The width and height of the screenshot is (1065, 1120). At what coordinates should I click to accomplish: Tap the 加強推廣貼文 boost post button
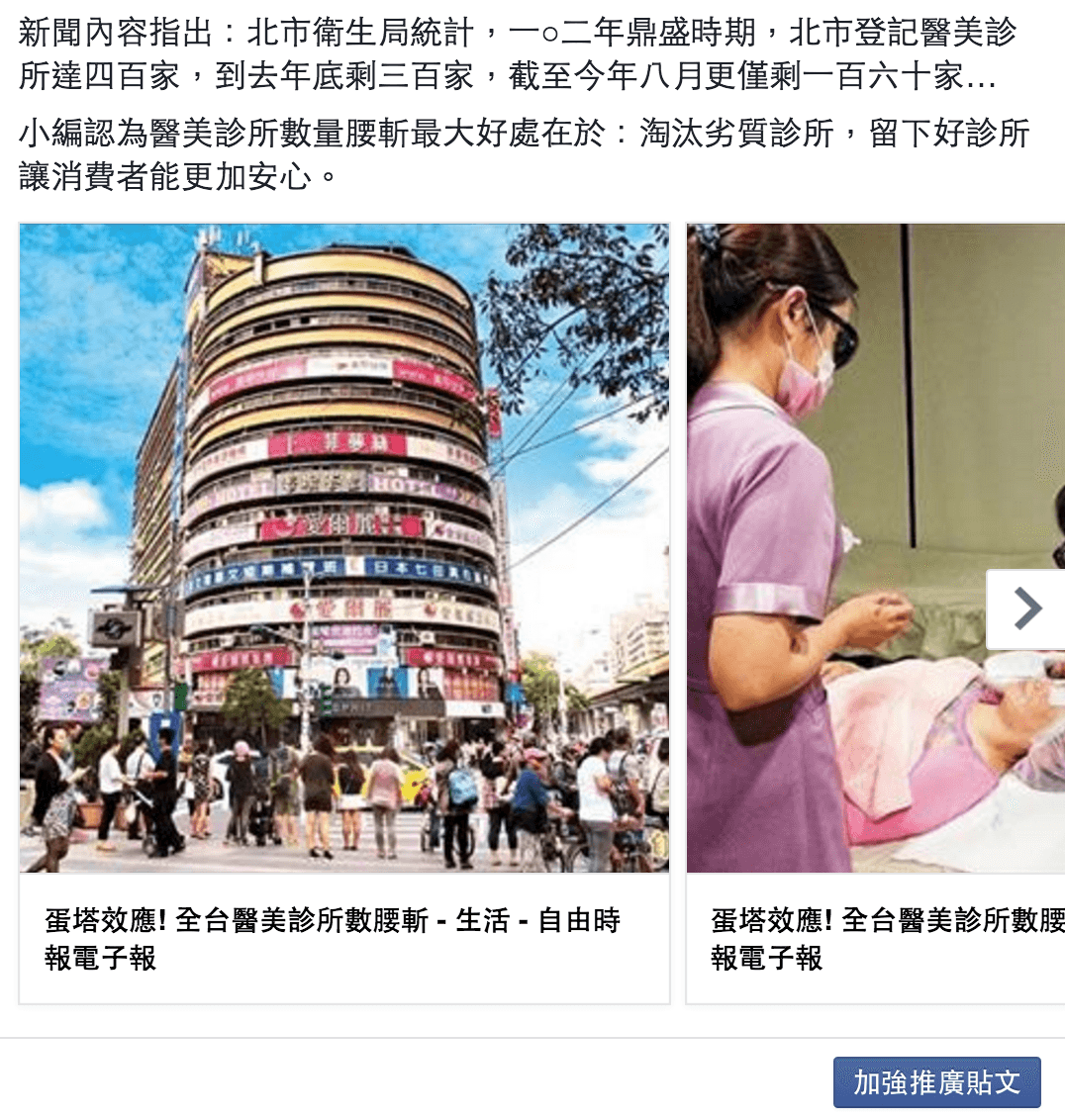point(936,1082)
